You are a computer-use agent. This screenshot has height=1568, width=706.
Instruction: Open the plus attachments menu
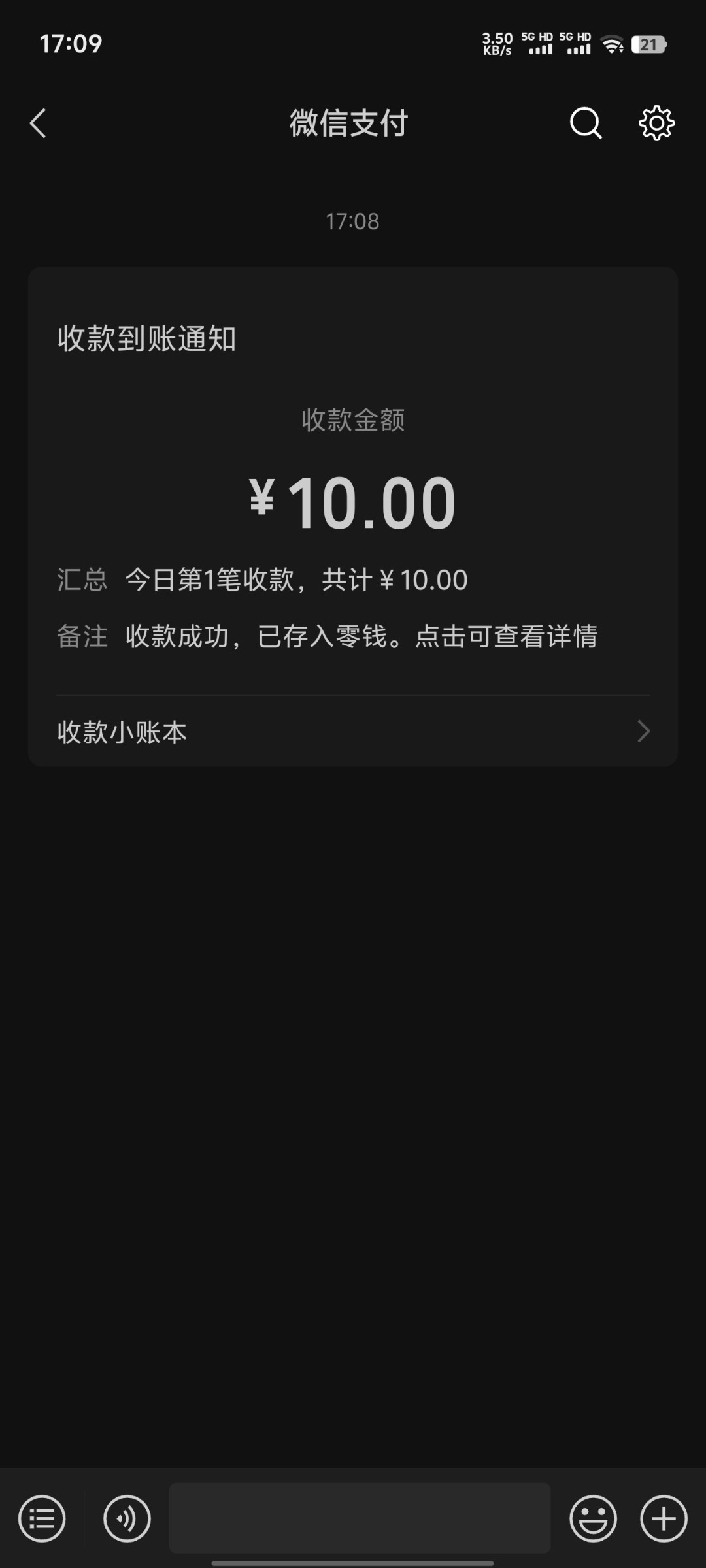tap(664, 1518)
